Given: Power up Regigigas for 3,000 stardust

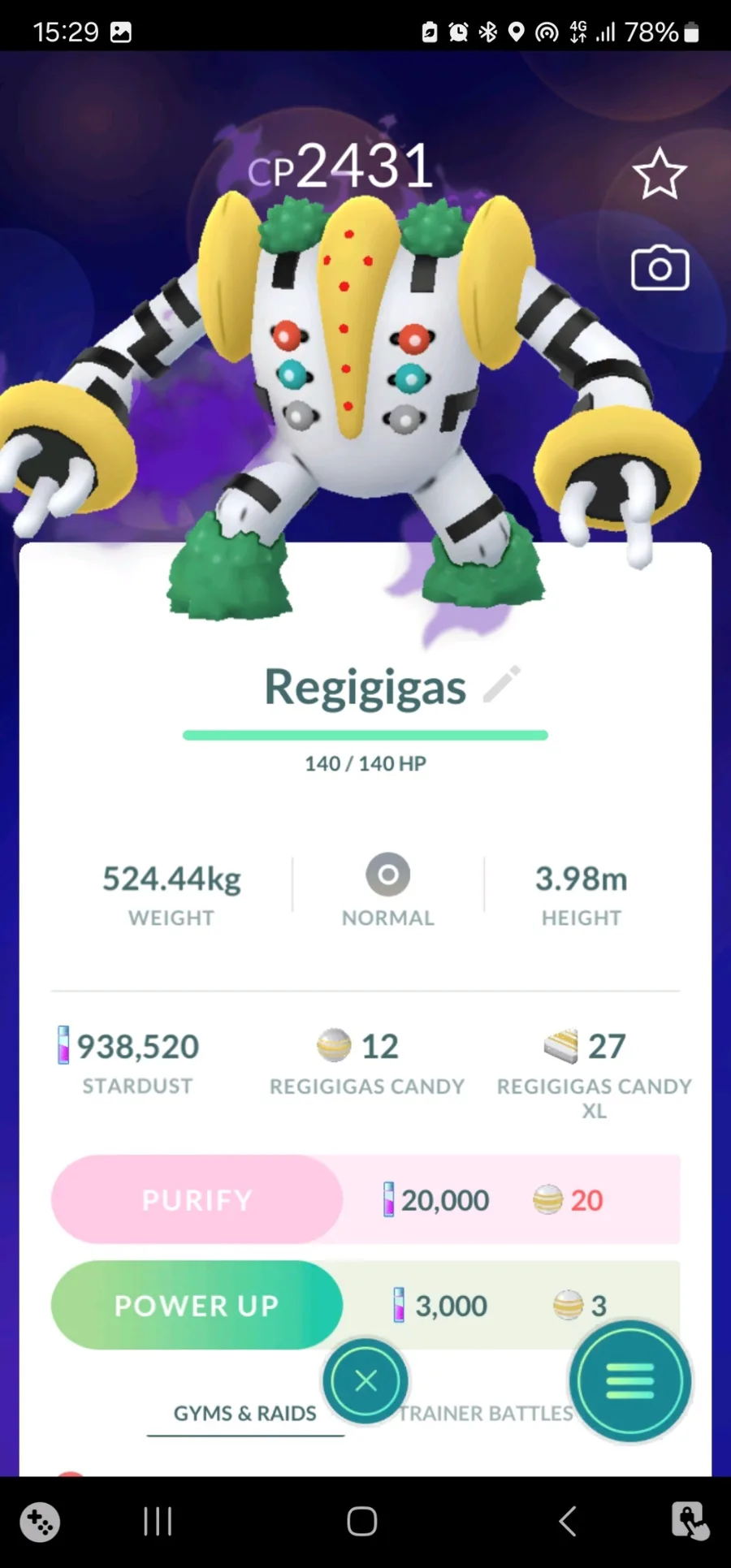Looking at the screenshot, I should (x=197, y=1305).
